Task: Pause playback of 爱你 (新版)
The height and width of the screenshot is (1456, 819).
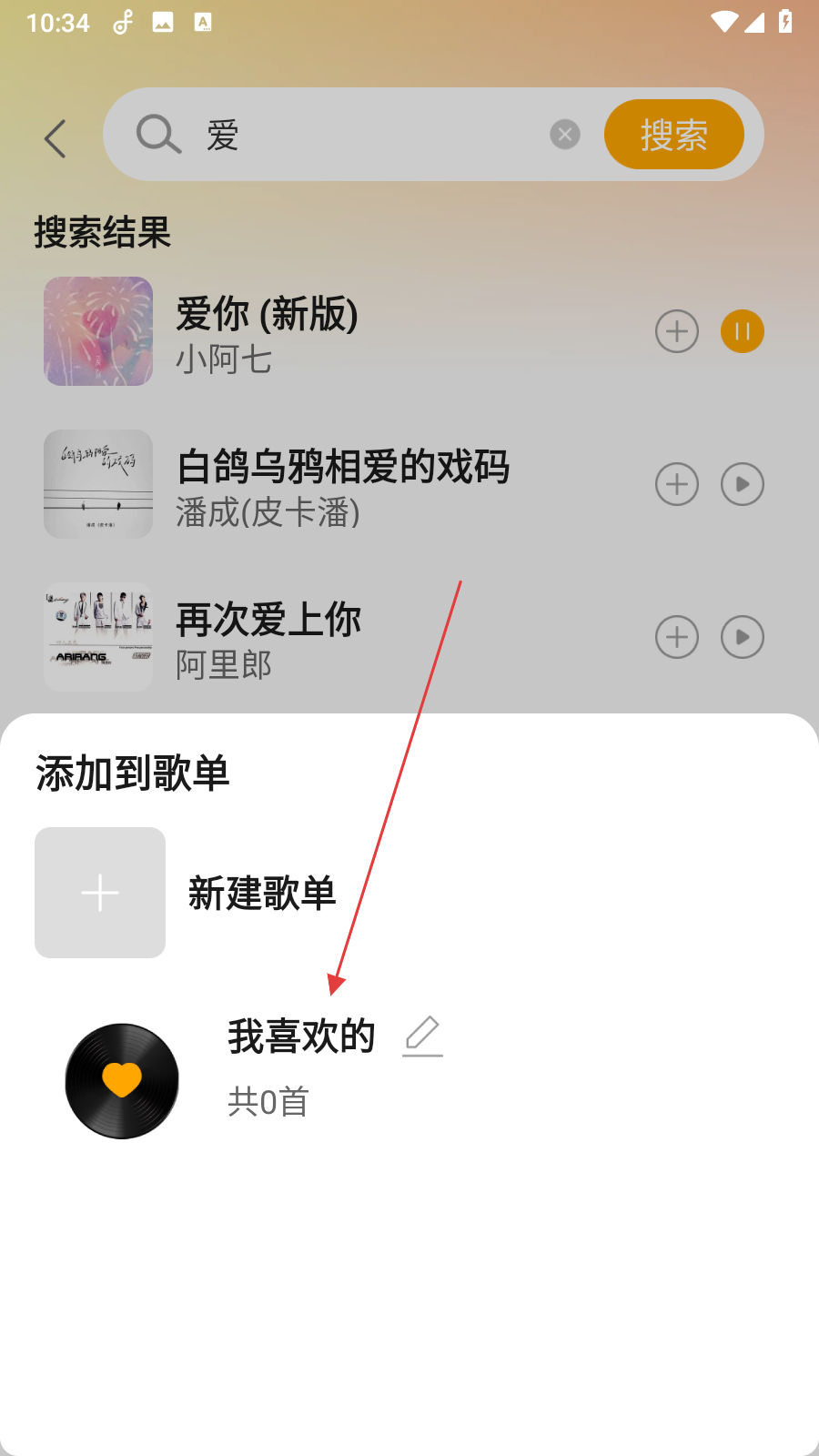Action: pyautogui.click(x=742, y=331)
